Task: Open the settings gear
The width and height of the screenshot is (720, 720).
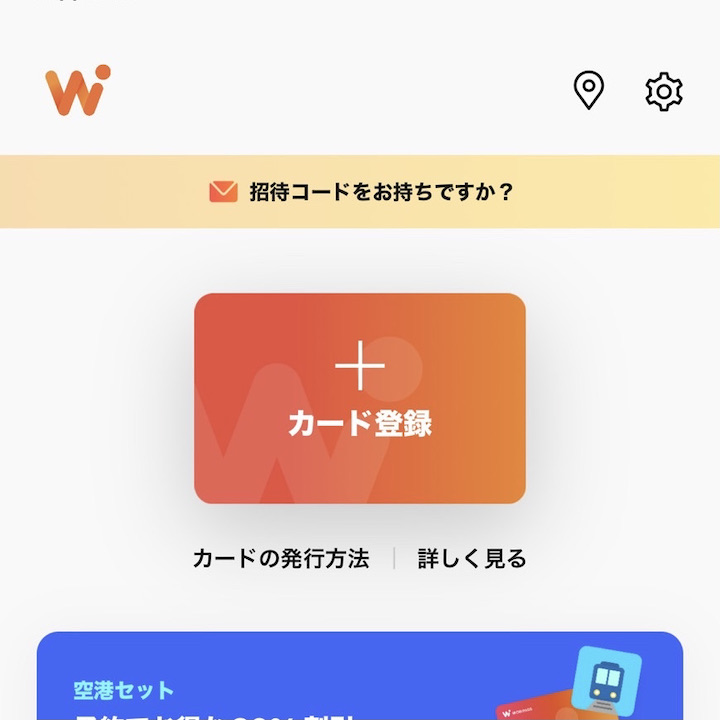Action: (663, 92)
